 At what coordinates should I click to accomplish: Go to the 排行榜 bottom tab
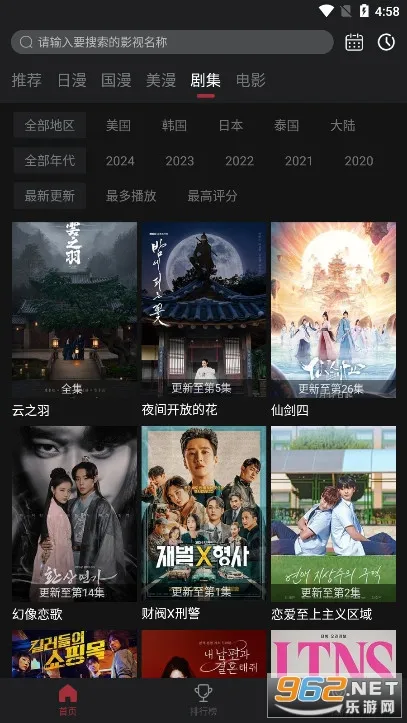(203, 699)
